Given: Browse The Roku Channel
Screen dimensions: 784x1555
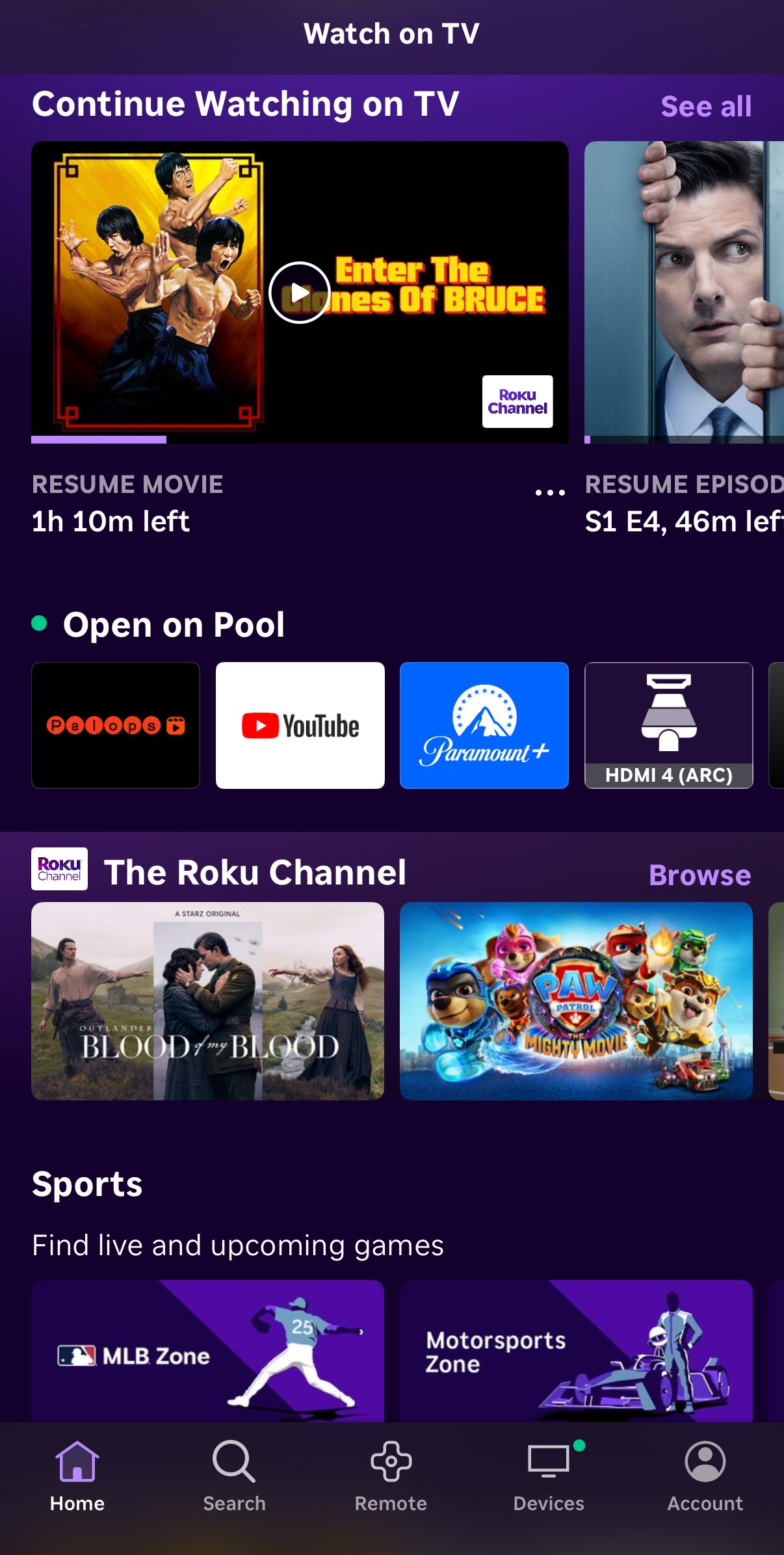Looking at the screenshot, I should 699,875.
